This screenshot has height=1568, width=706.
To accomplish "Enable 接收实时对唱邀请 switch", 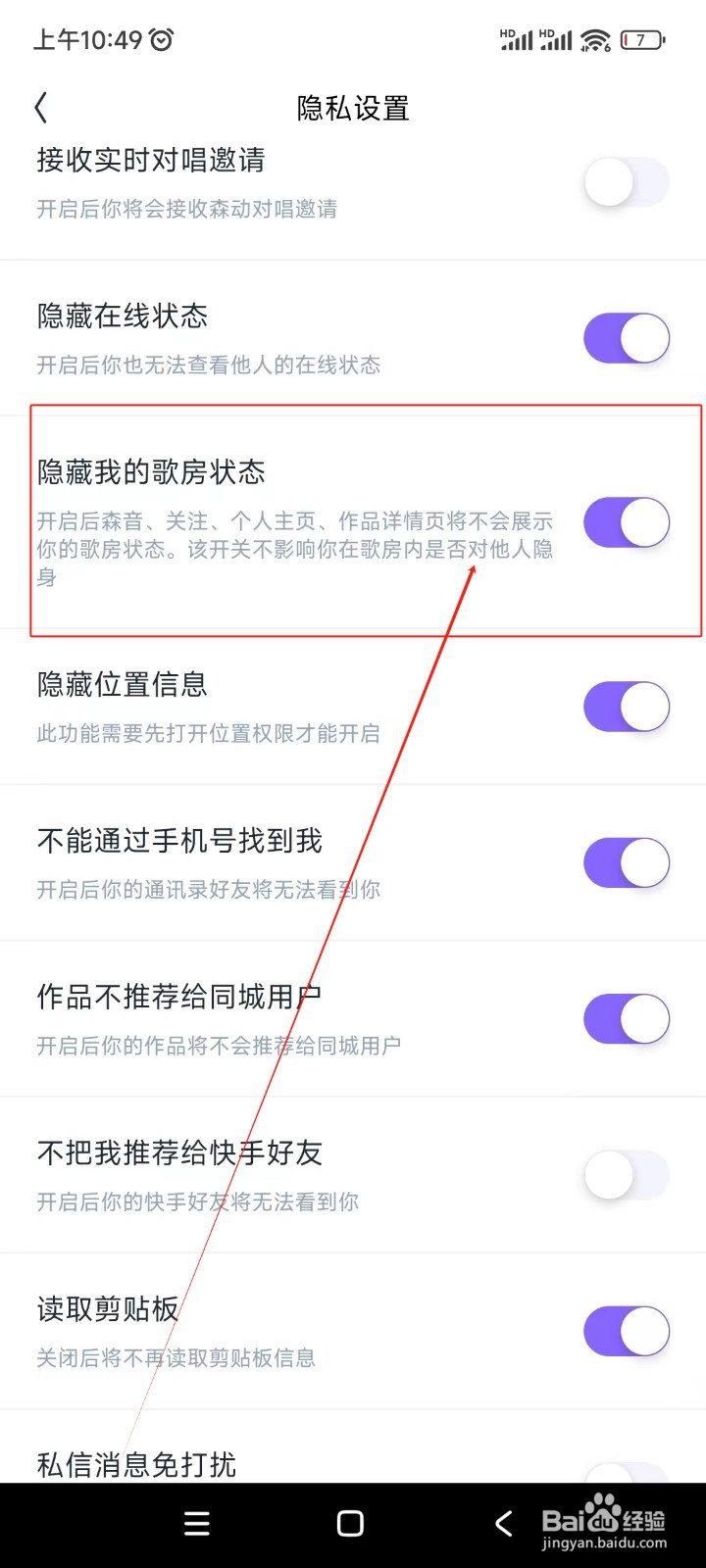I will point(627,182).
